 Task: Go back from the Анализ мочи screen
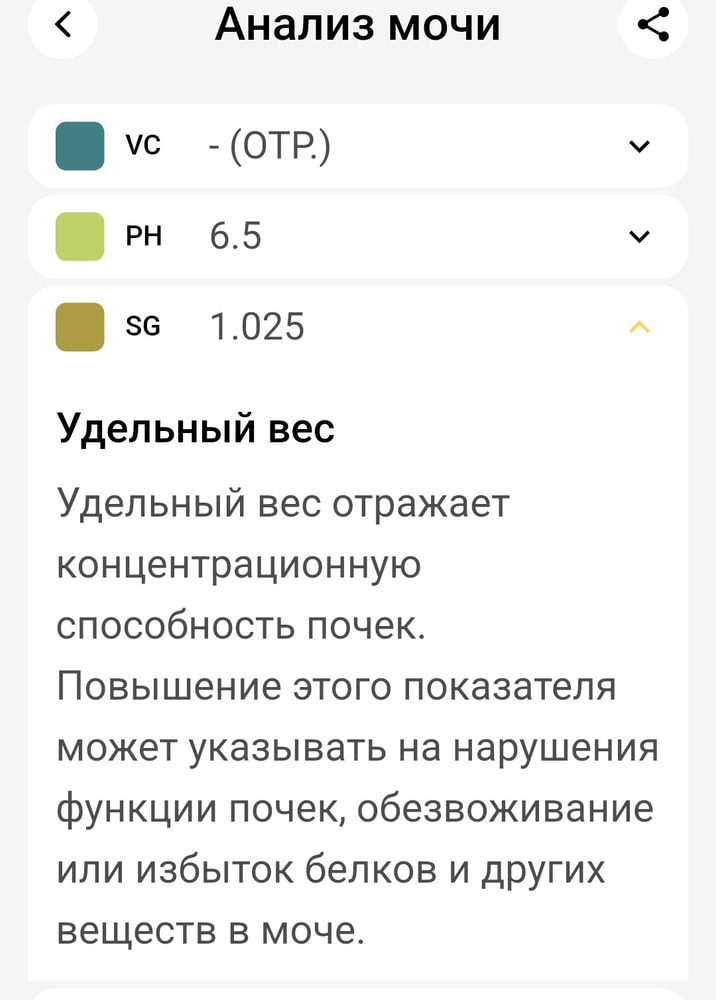(x=63, y=24)
